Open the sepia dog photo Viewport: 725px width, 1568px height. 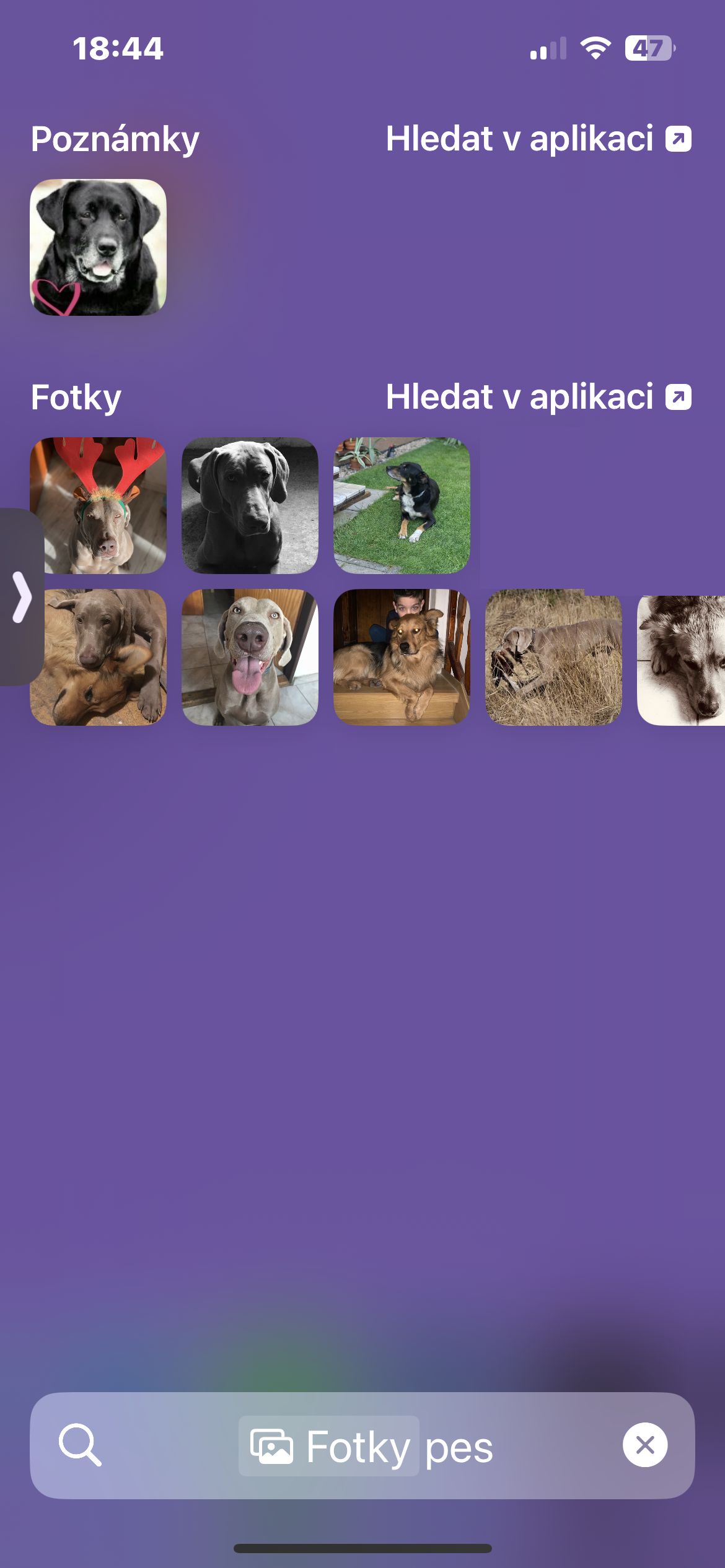682,660
